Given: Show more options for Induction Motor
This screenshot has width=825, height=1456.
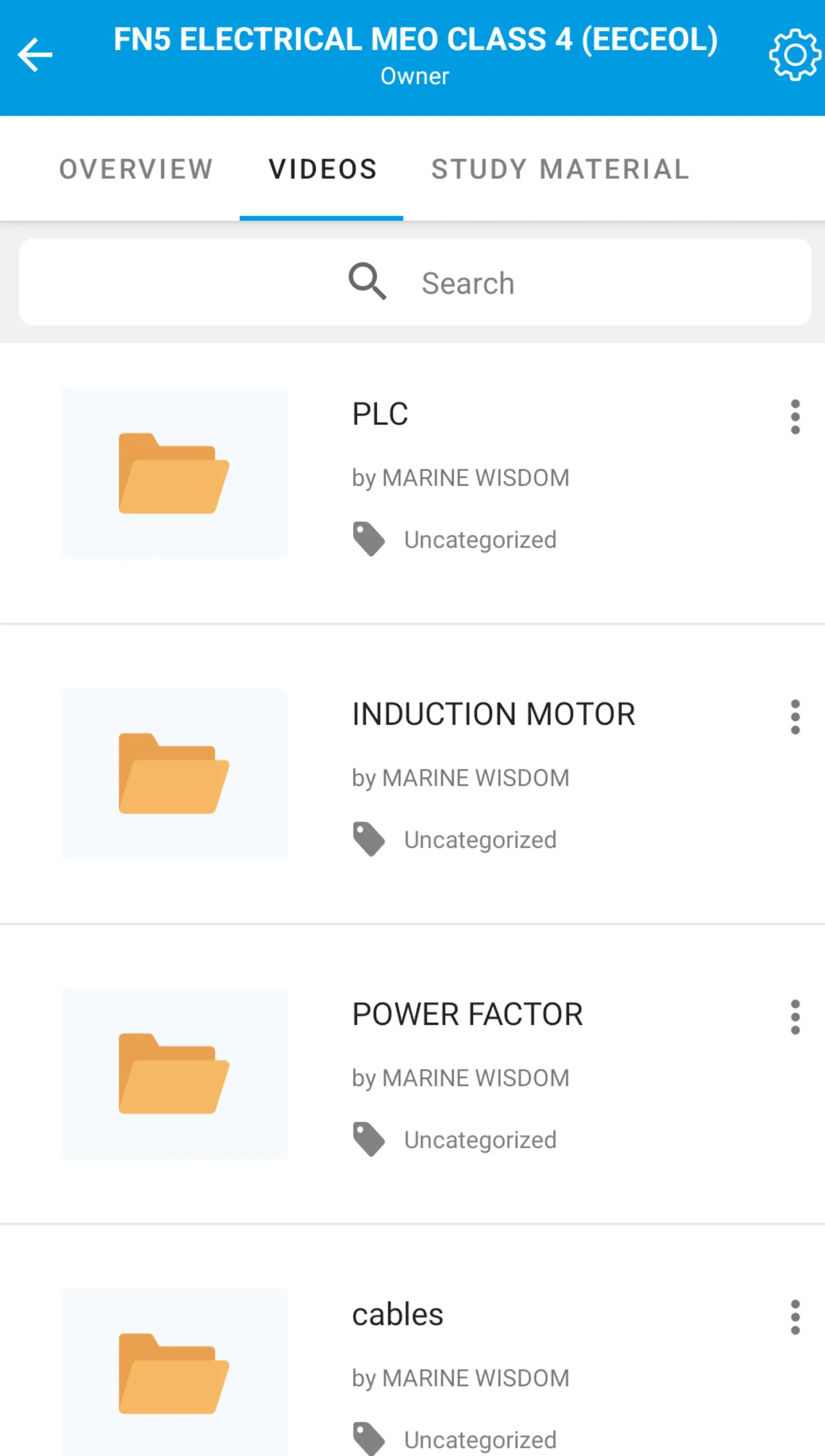Looking at the screenshot, I should tap(795, 717).
